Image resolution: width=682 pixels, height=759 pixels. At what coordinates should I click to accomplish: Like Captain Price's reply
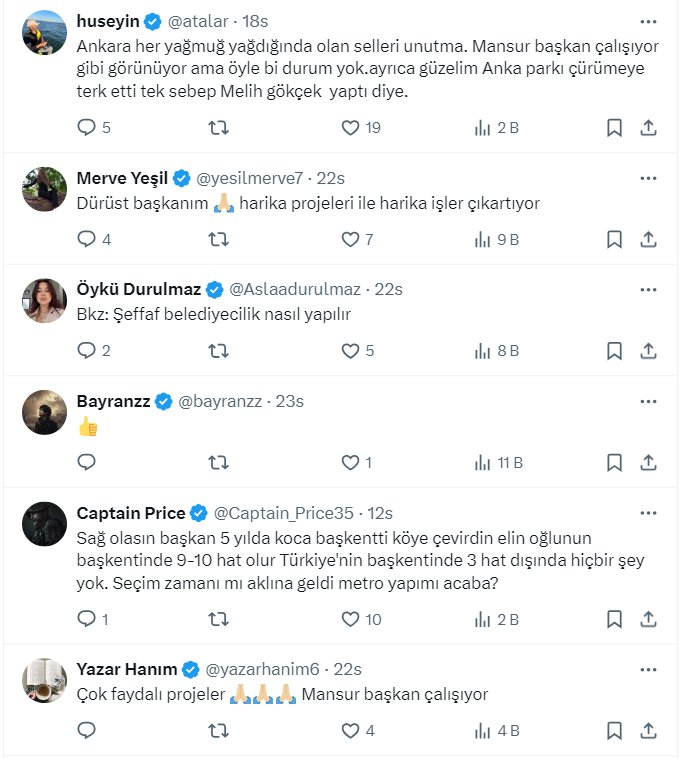pyautogui.click(x=350, y=619)
